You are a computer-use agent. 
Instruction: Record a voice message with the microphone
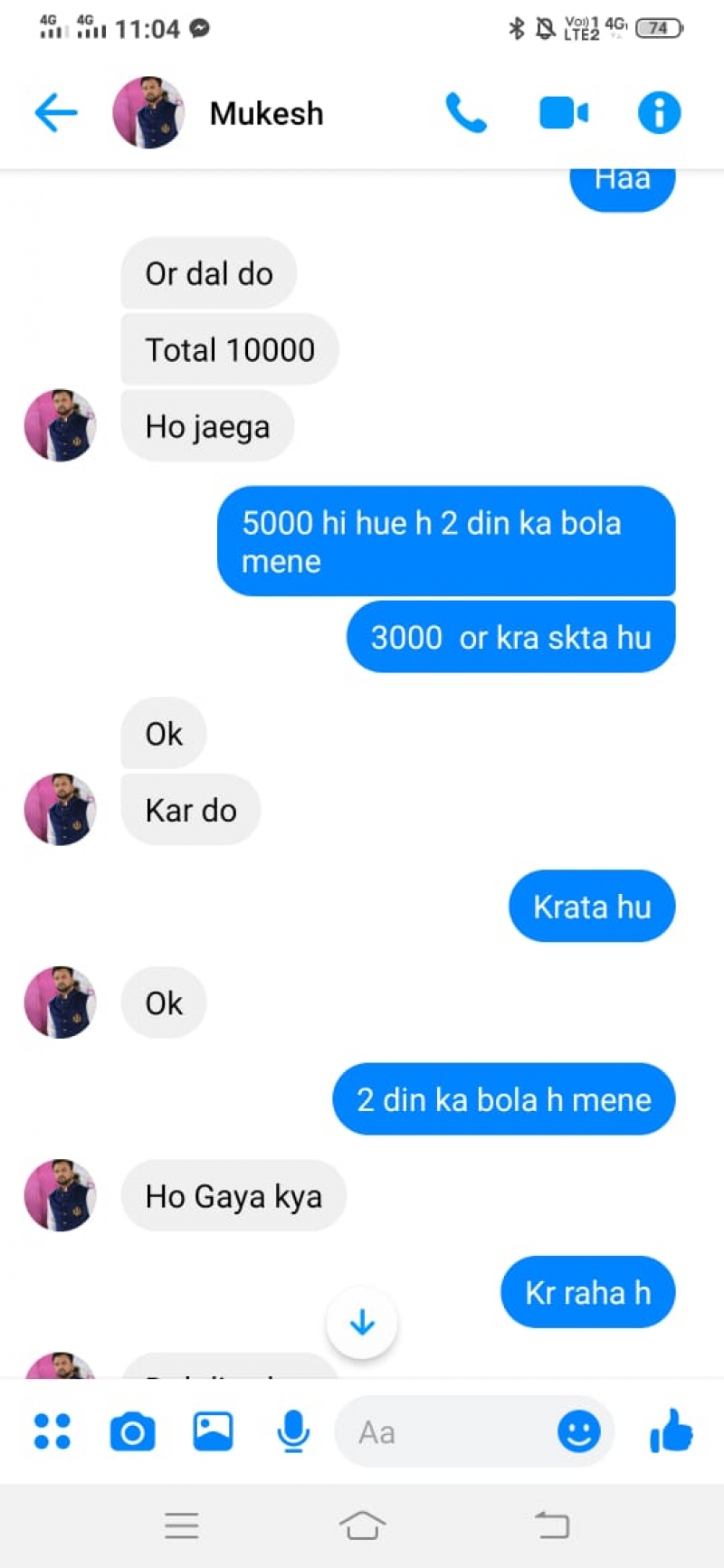292,1431
